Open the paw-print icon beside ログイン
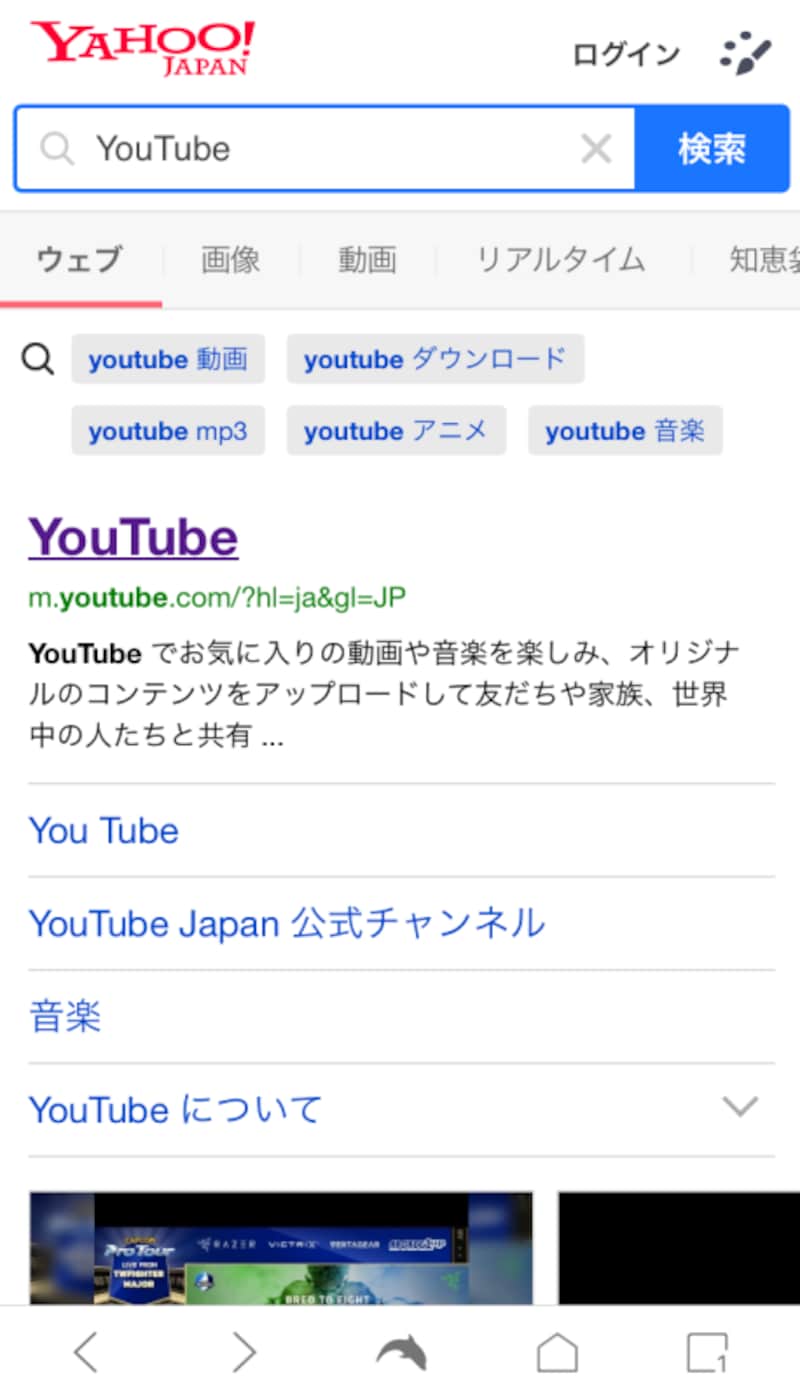The height and width of the screenshot is (1397, 800). pos(745,54)
